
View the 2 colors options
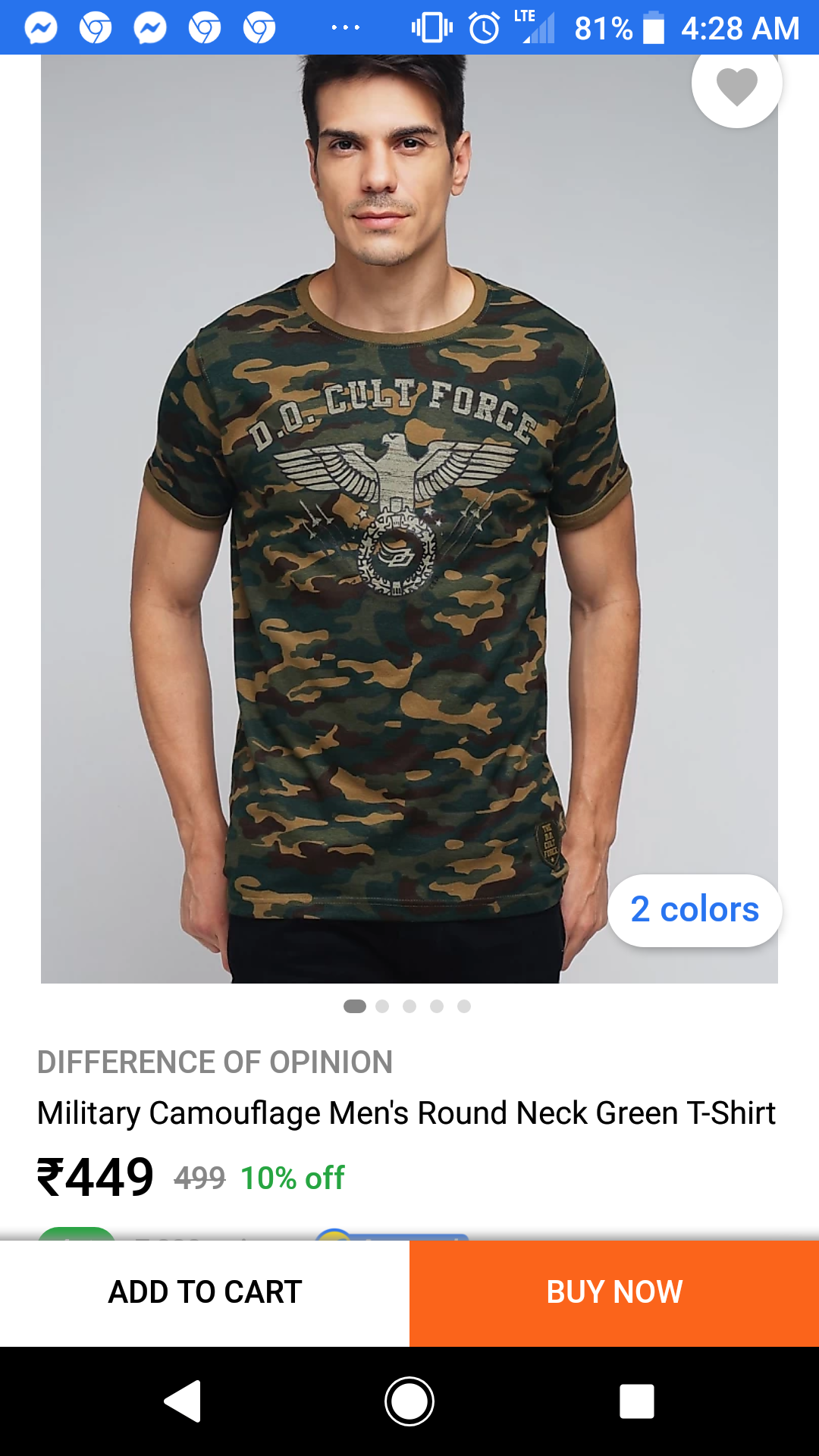coord(694,909)
